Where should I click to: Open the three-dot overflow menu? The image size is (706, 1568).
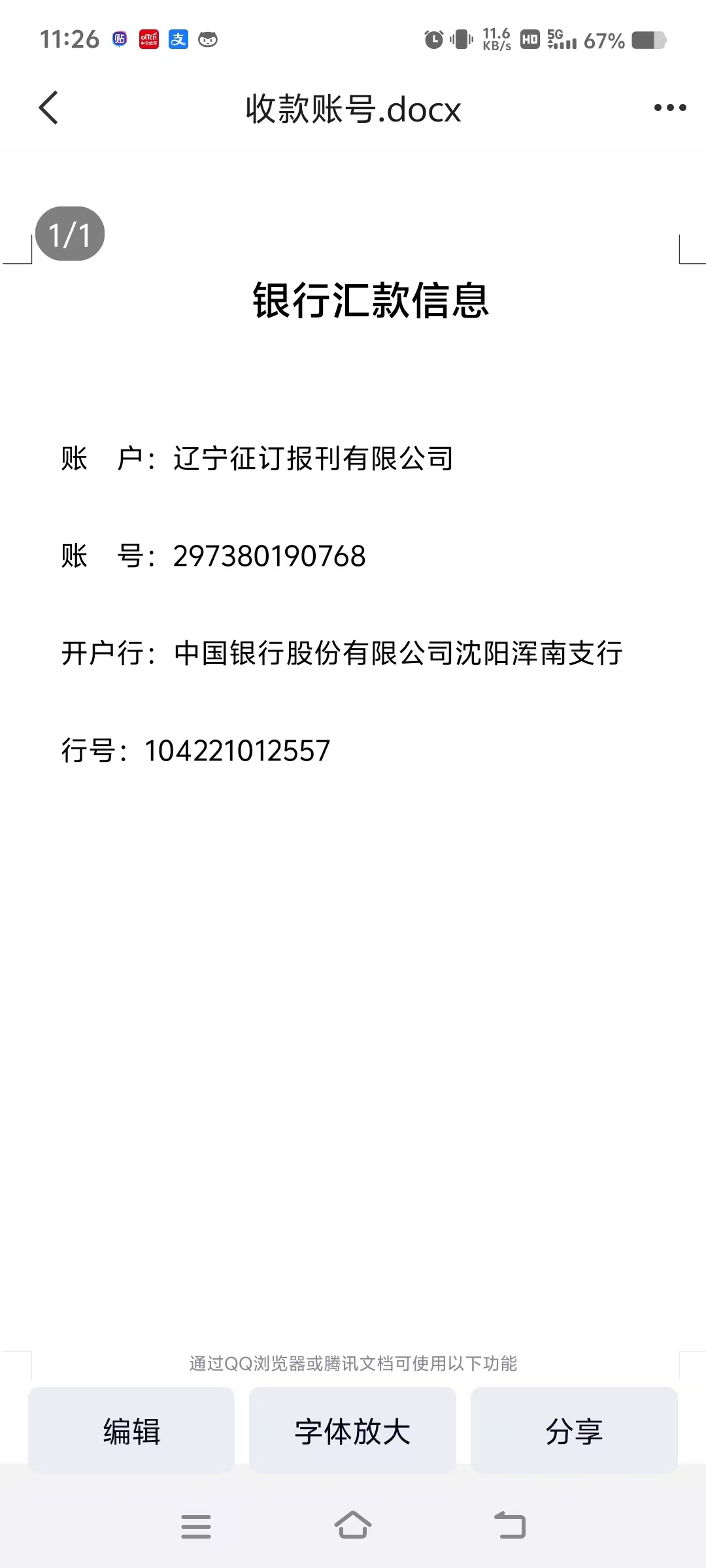(x=670, y=108)
